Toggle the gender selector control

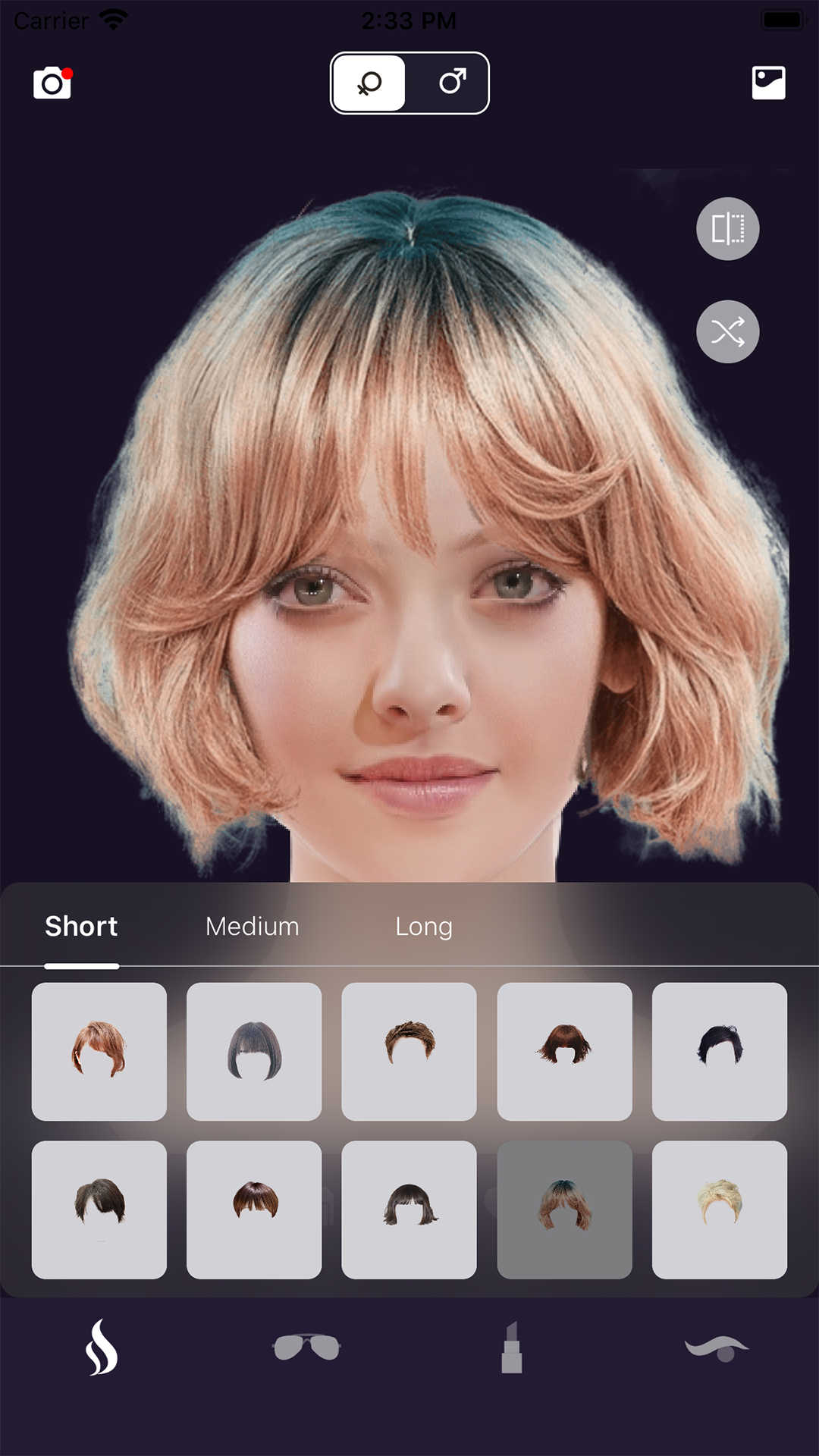pos(409,83)
